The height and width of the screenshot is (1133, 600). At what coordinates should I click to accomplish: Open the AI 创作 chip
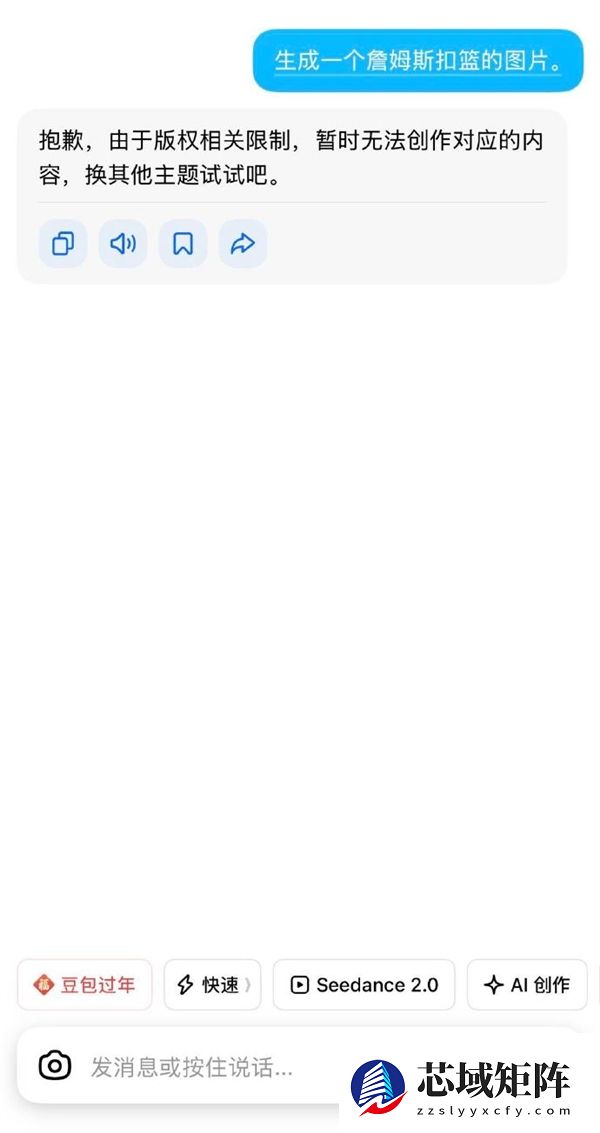point(527,985)
